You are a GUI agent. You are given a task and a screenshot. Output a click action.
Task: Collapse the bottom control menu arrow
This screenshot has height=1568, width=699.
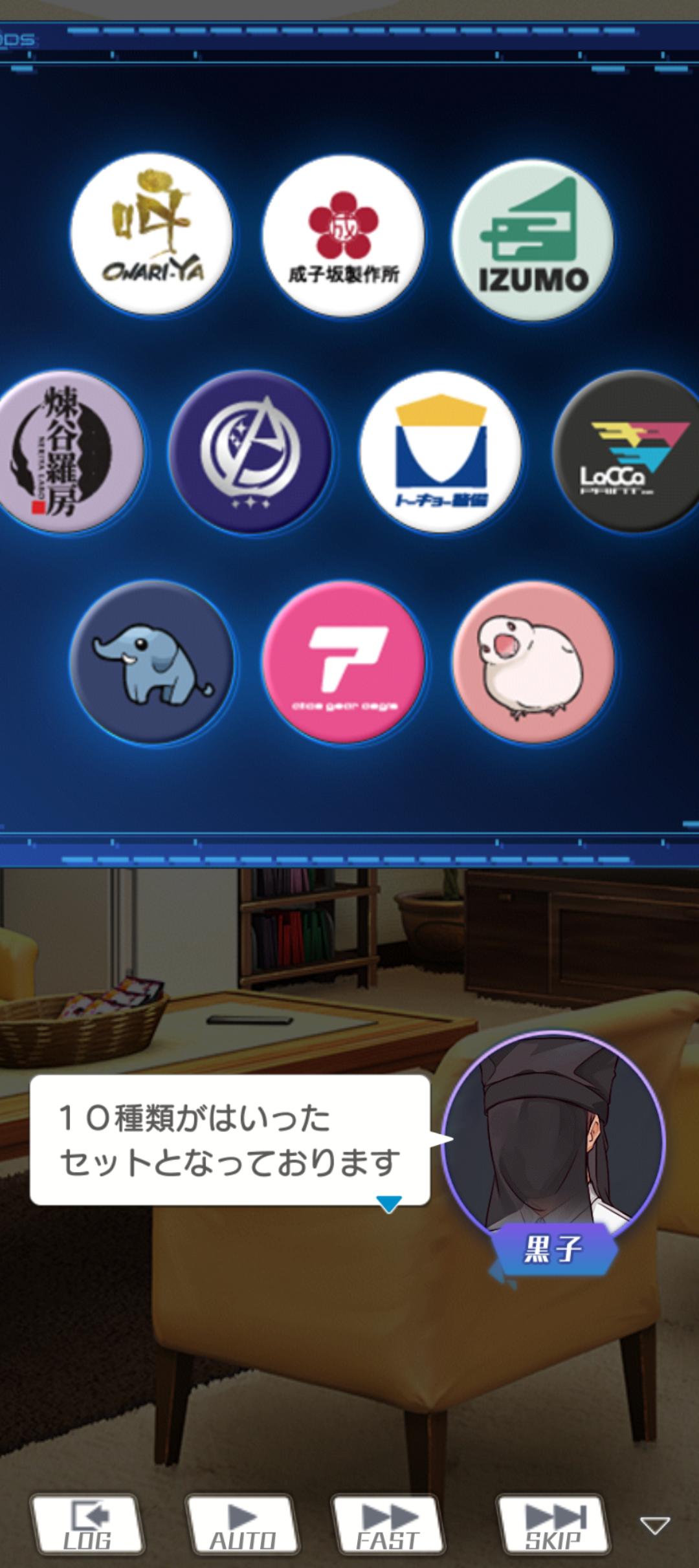click(x=654, y=1525)
